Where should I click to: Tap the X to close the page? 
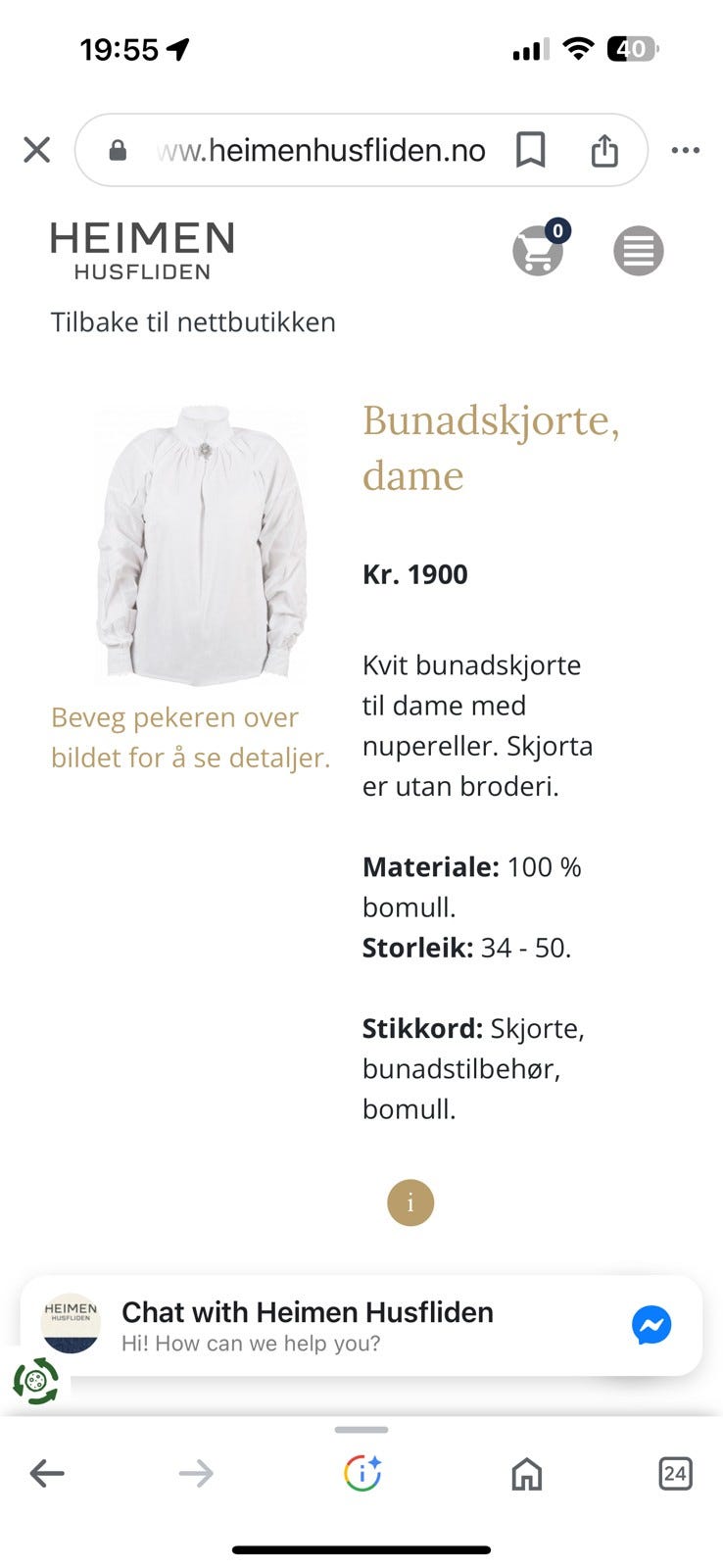pyautogui.click(x=36, y=150)
